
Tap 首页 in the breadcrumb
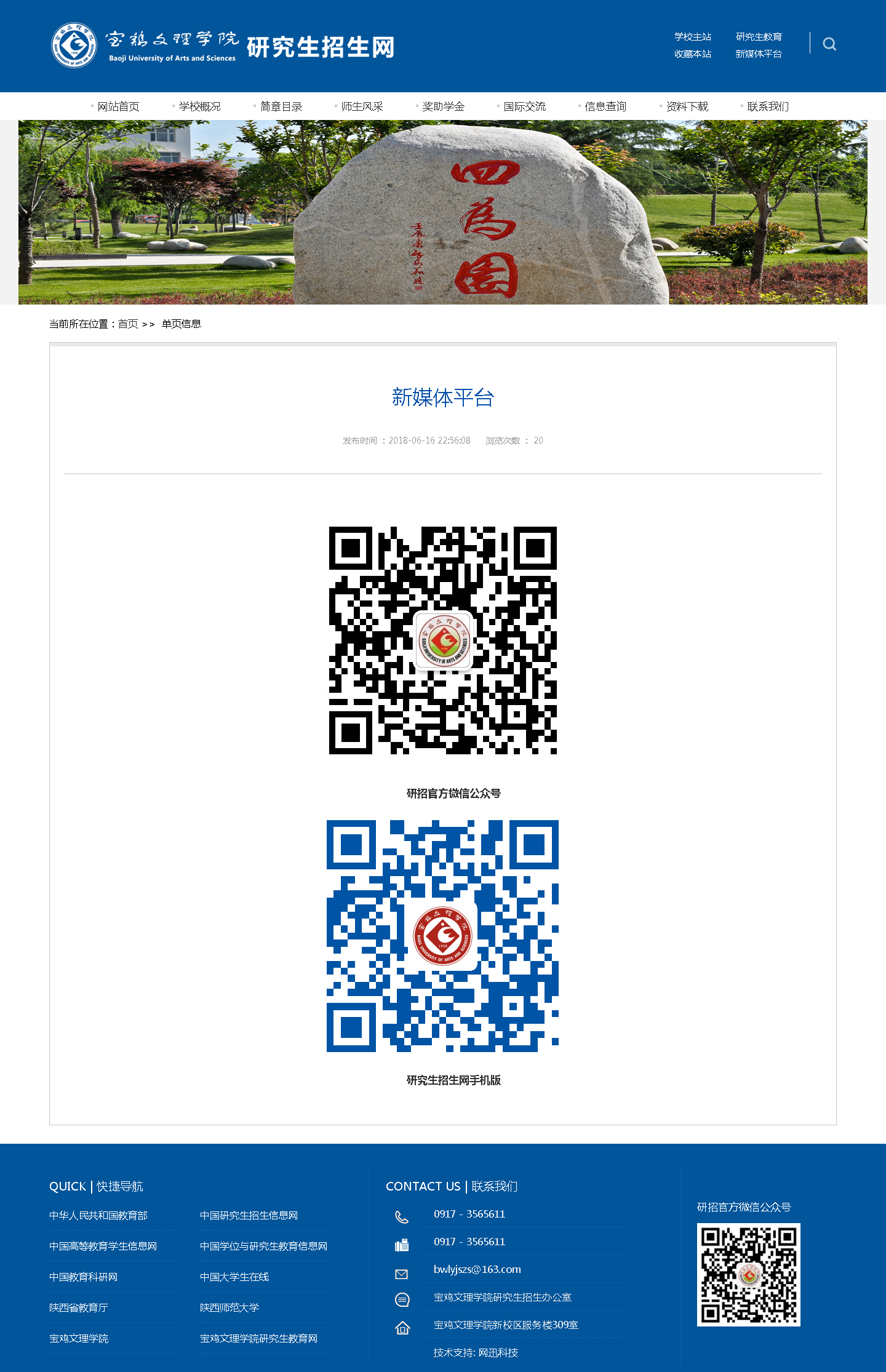(x=128, y=324)
